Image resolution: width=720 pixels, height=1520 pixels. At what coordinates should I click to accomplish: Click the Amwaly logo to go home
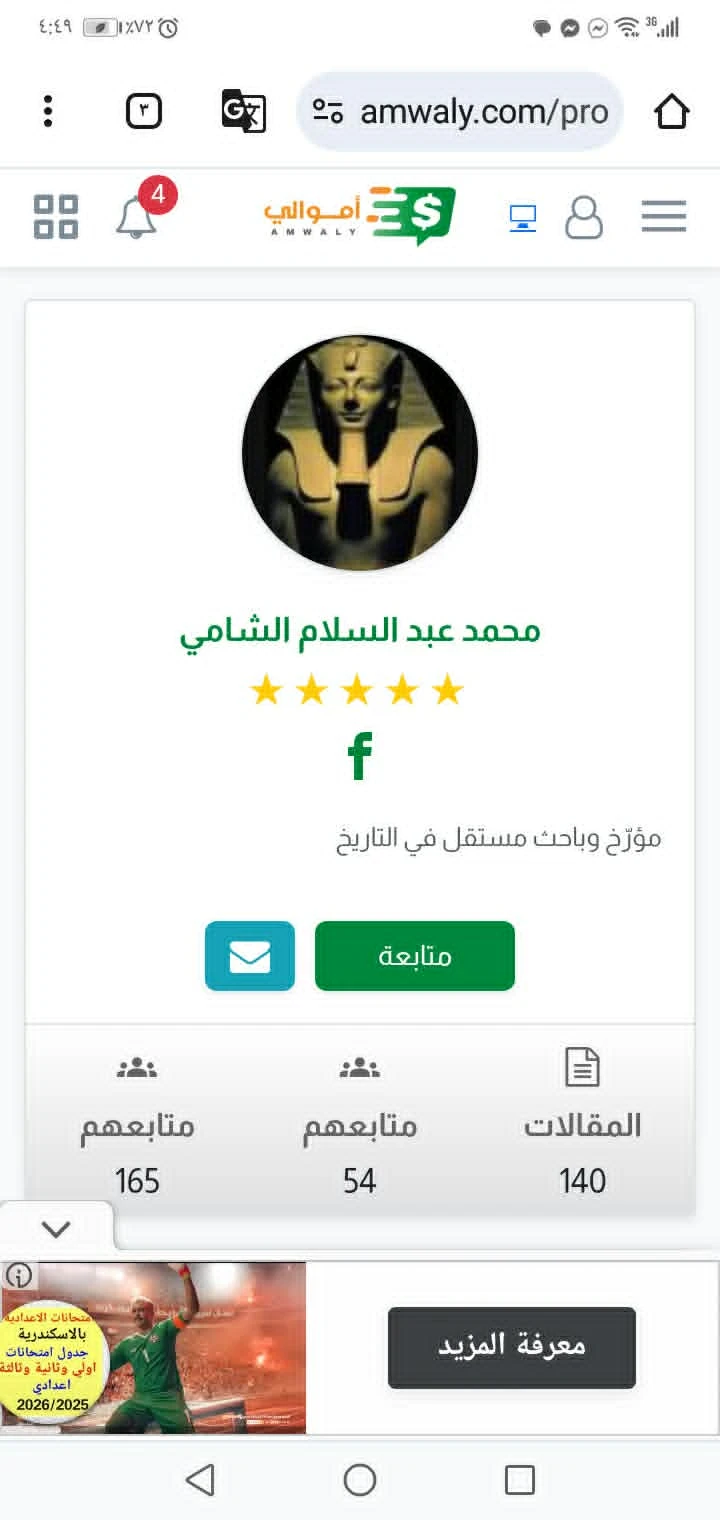(360, 214)
